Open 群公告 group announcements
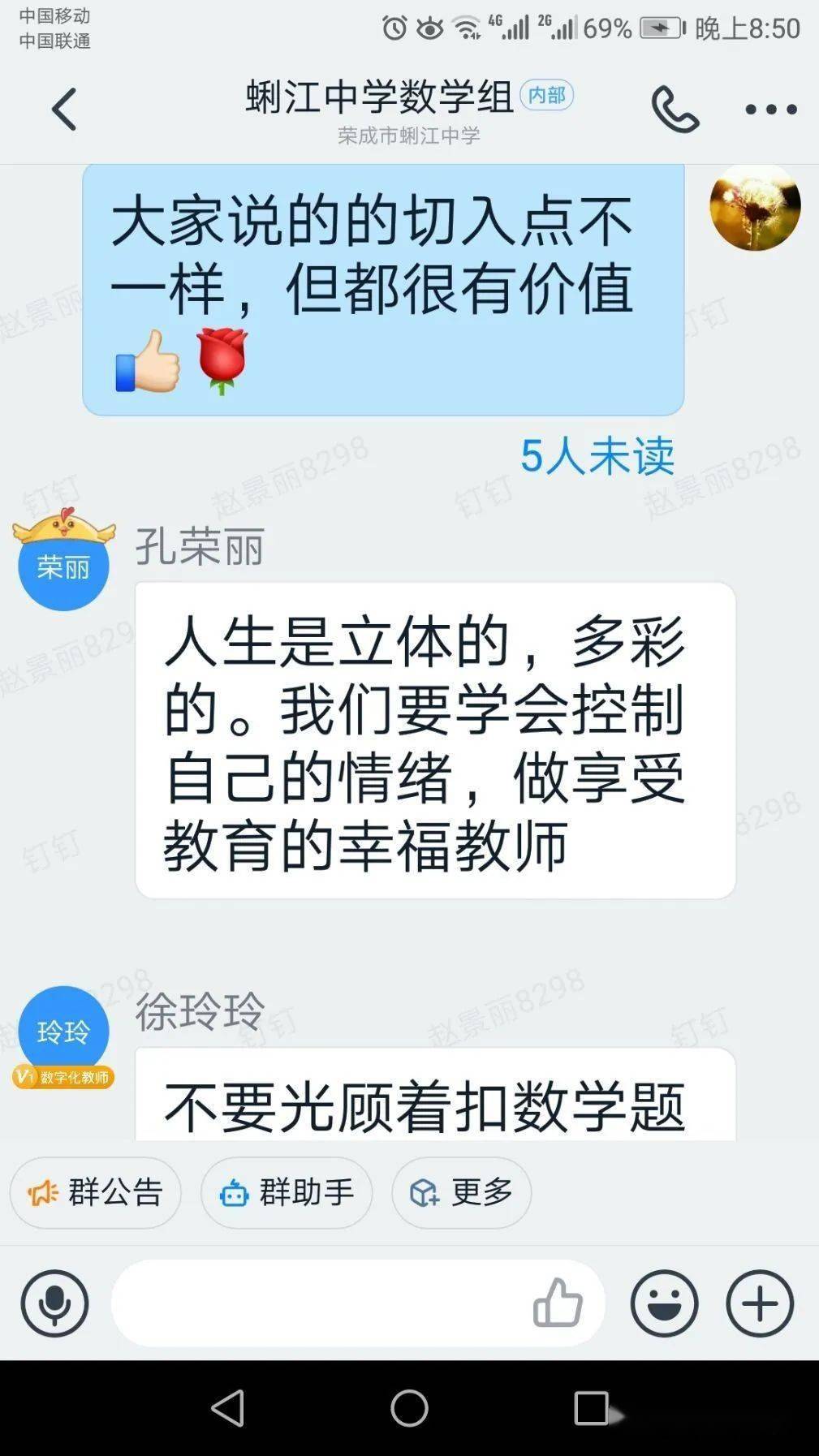The image size is (819, 1456). coord(96,1192)
